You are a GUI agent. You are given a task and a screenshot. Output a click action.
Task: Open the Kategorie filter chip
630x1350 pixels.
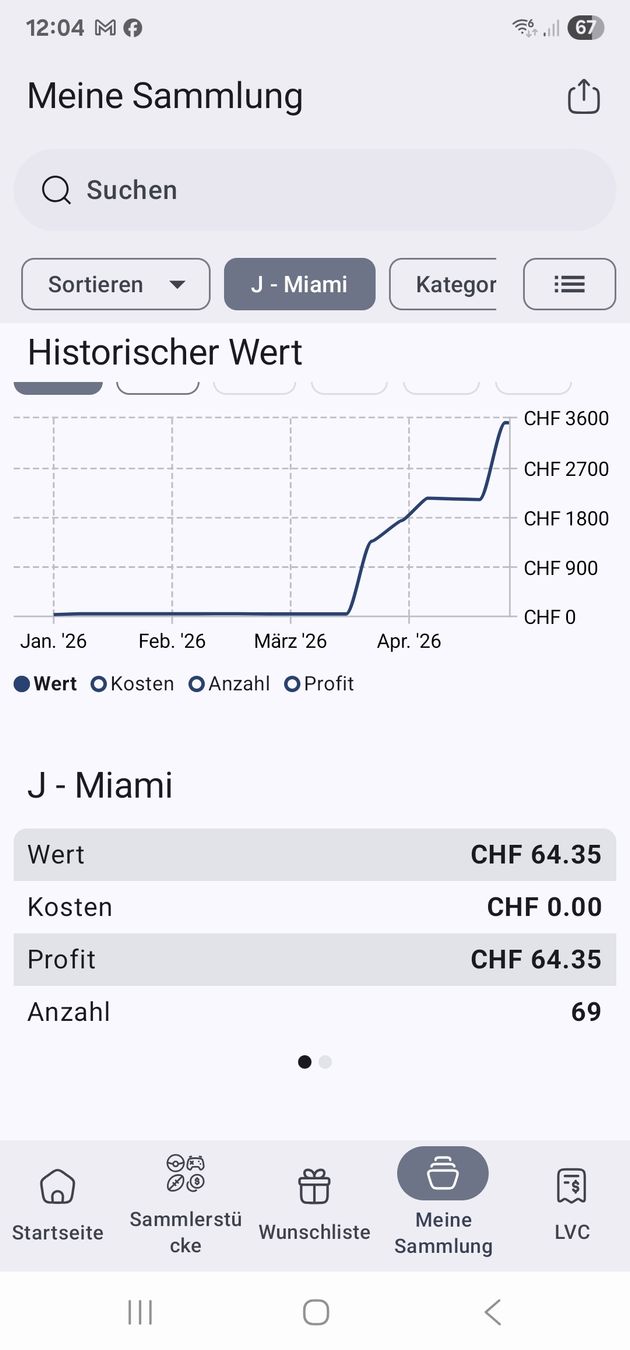pyautogui.click(x=443, y=284)
